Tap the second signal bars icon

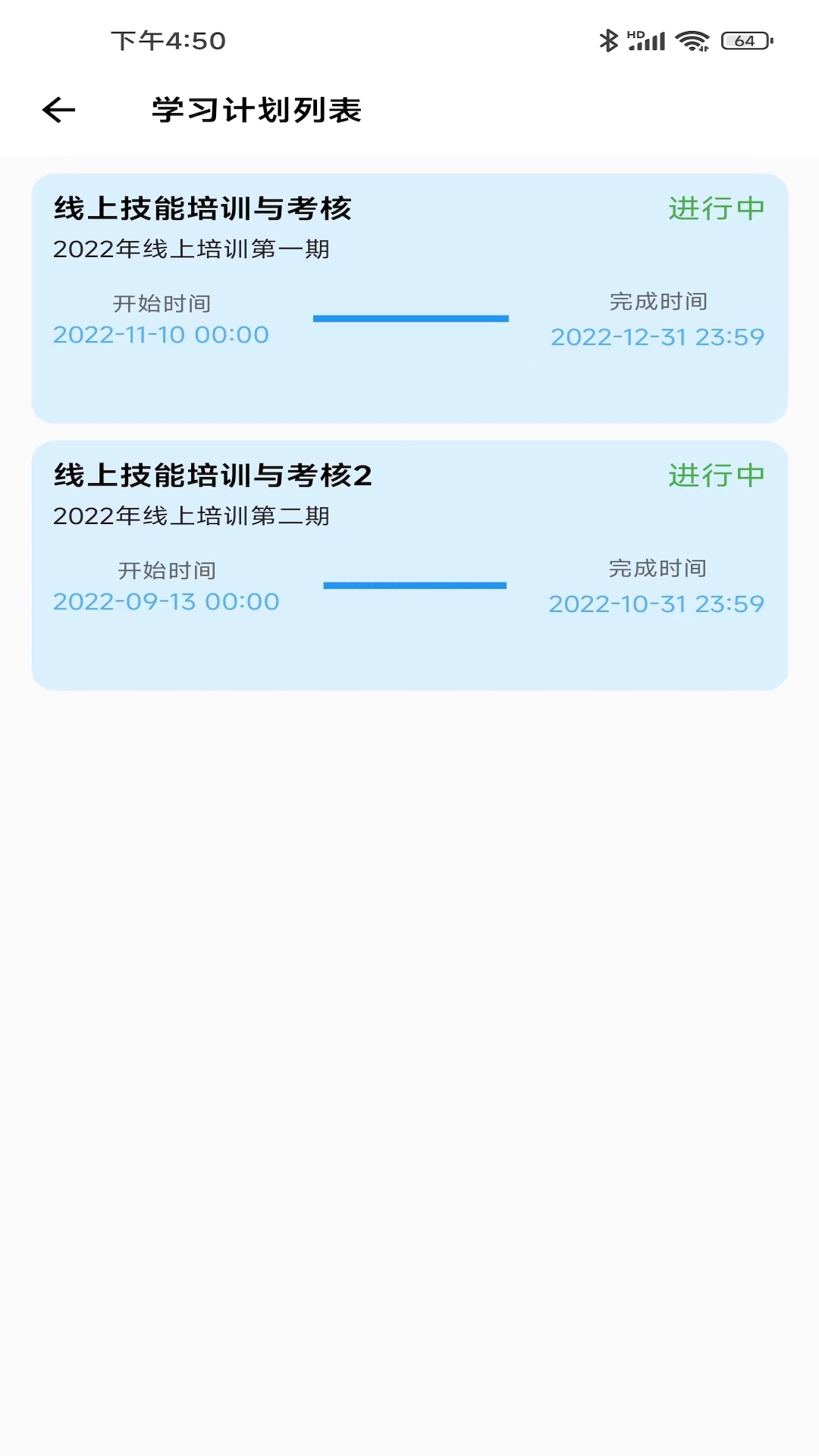[x=656, y=42]
